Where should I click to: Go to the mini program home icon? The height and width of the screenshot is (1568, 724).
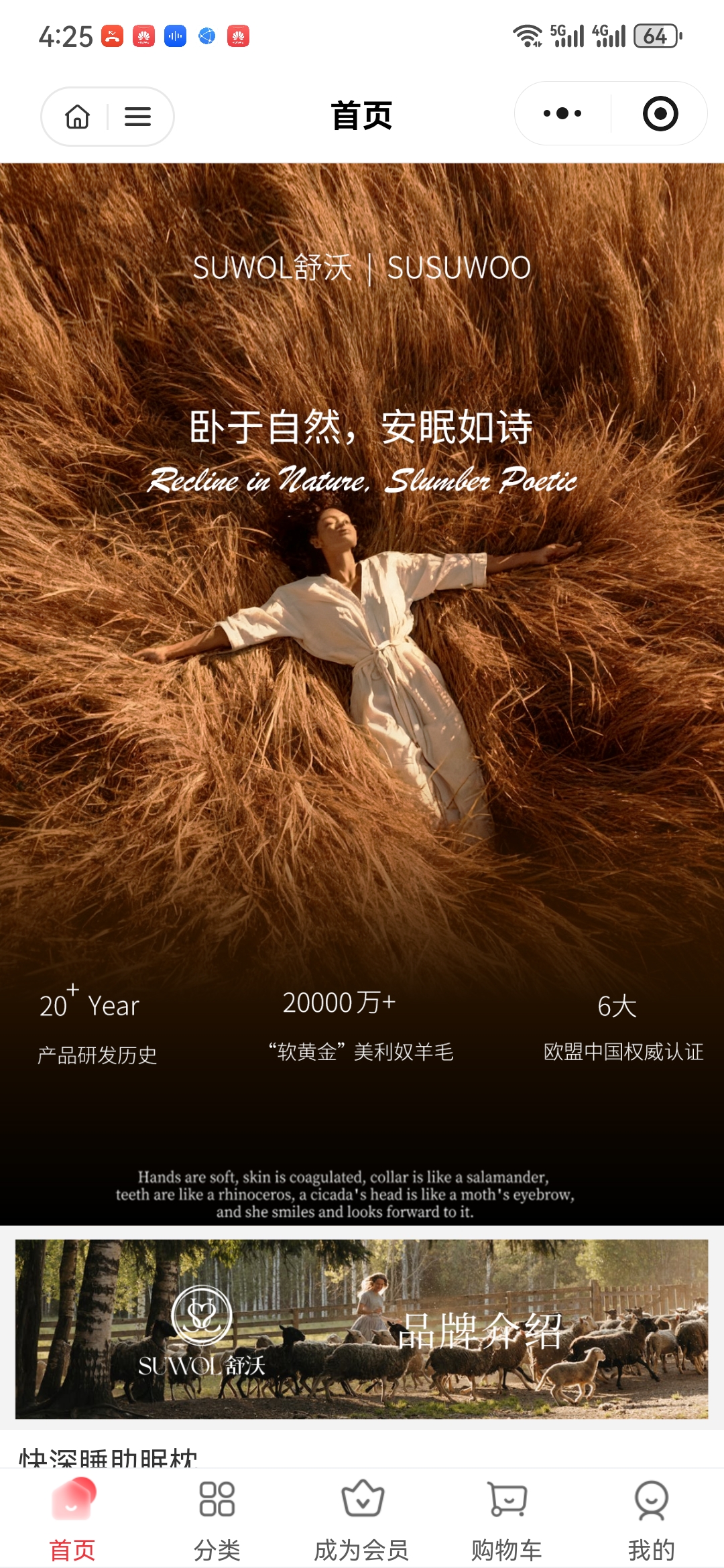point(78,117)
